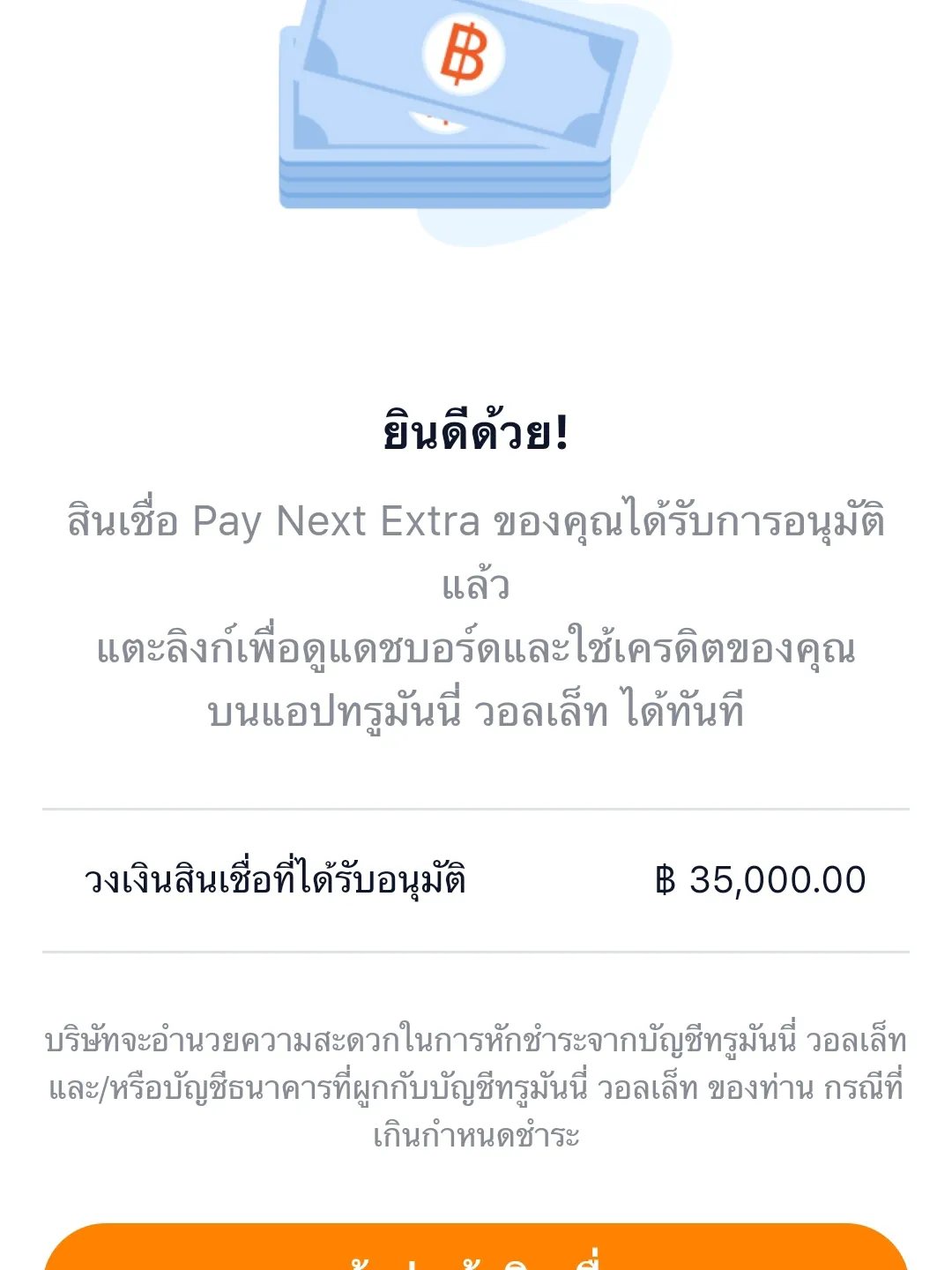Click the label วงเงินสินเชื่อที่ได้รับอนุมัติ
The width and height of the screenshot is (952, 1270).
point(278,878)
